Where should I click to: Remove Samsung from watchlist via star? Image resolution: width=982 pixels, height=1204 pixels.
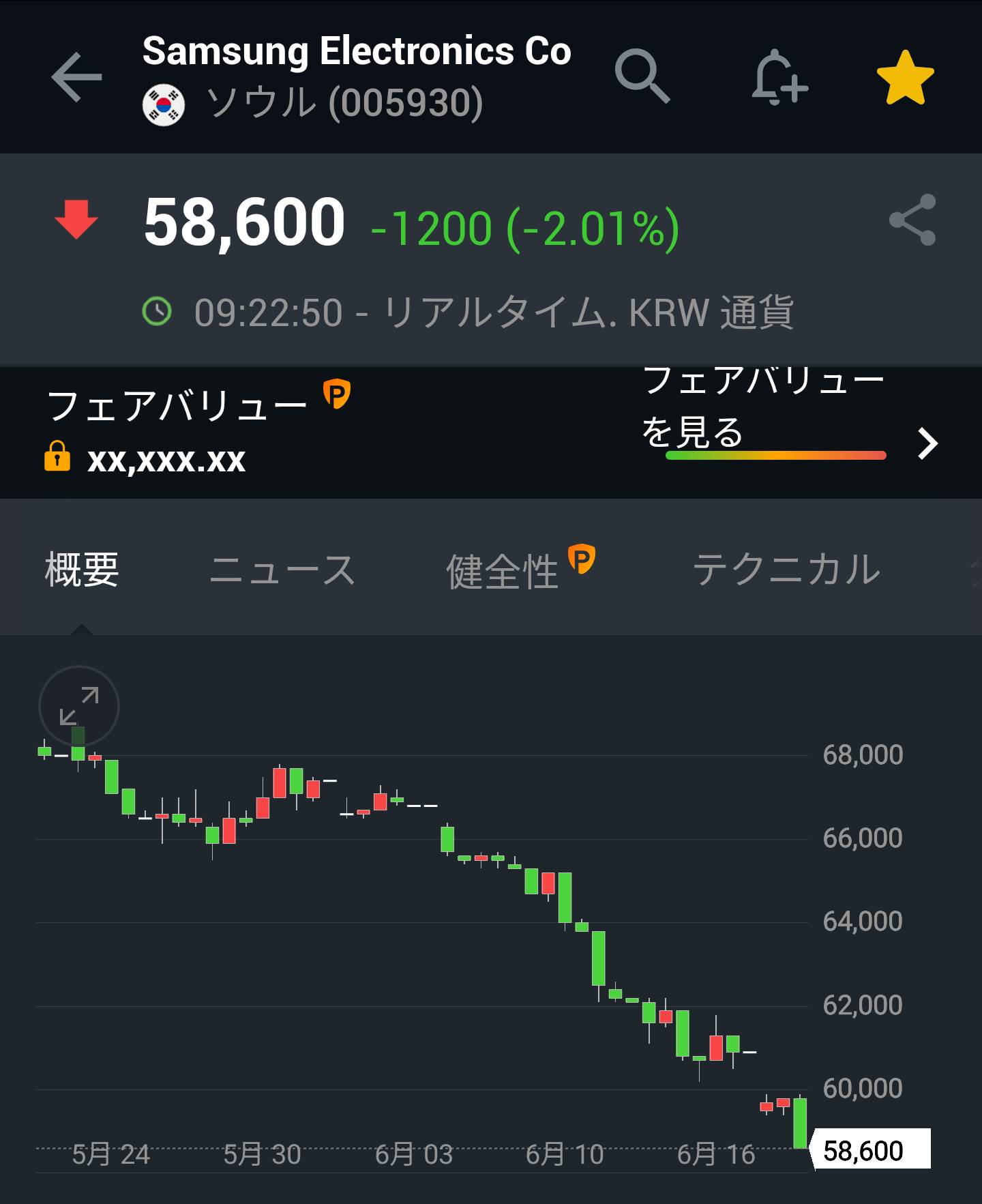905,78
